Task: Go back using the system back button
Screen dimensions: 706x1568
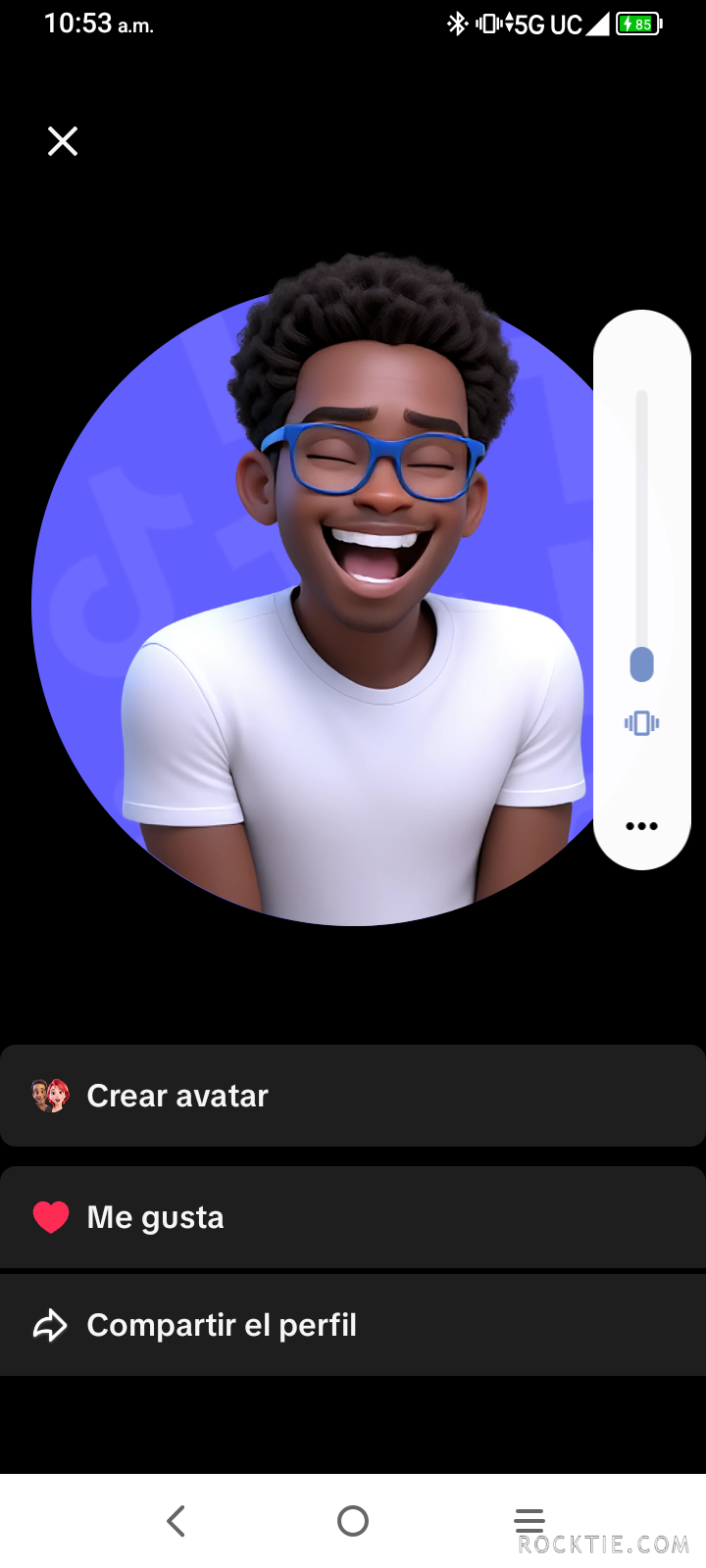Action: point(176,1521)
